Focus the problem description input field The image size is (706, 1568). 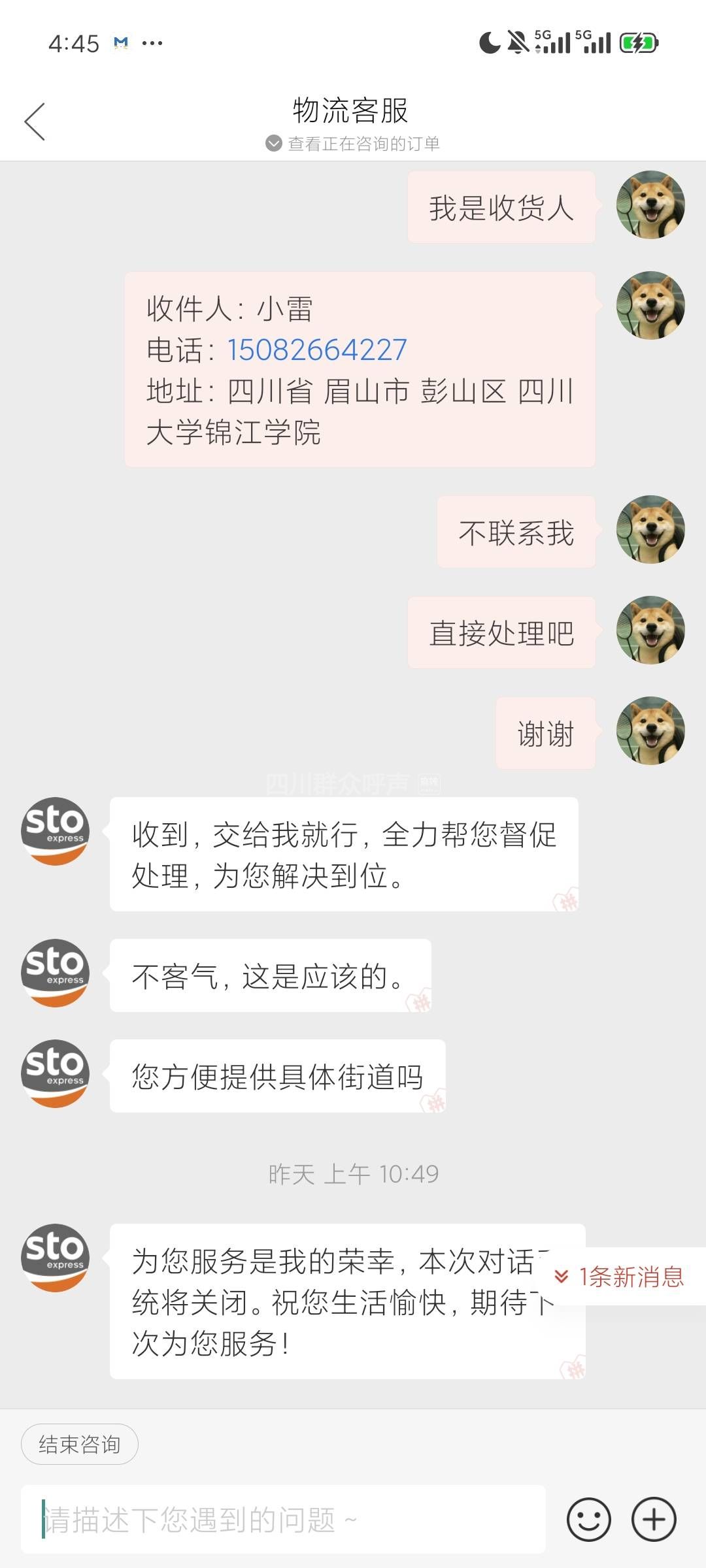pyautogui.click(x=282, y=1520)
